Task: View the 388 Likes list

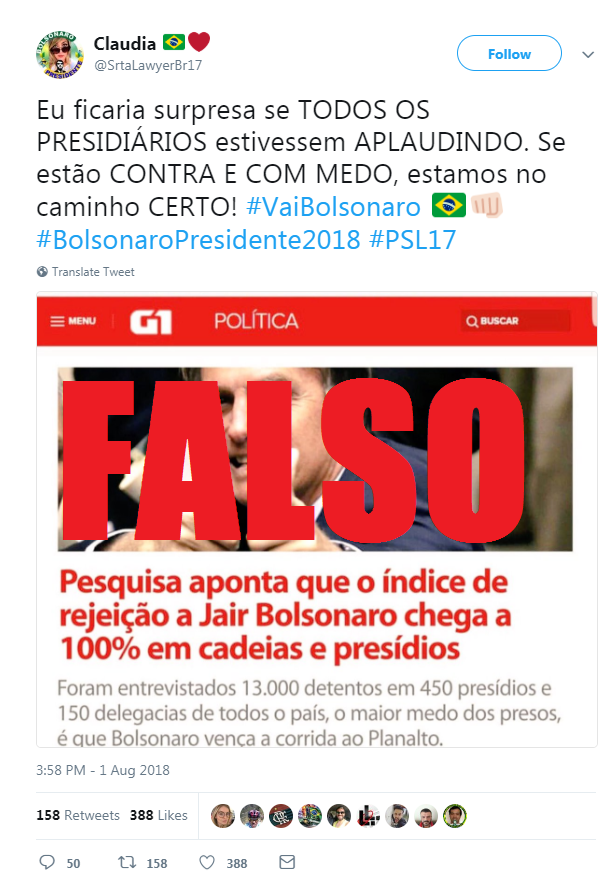Action: 158,815
